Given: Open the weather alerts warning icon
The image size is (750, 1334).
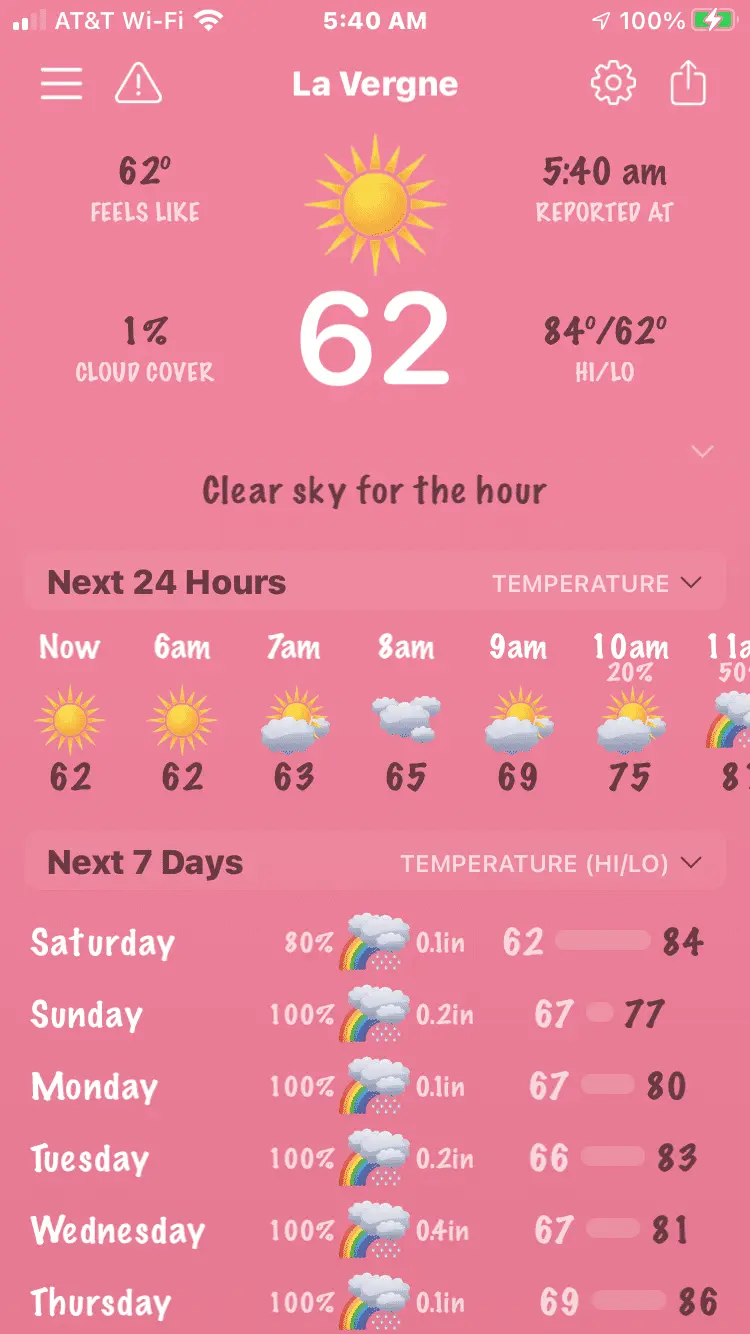Looking at the screenshot, I should tap(138, 83).
